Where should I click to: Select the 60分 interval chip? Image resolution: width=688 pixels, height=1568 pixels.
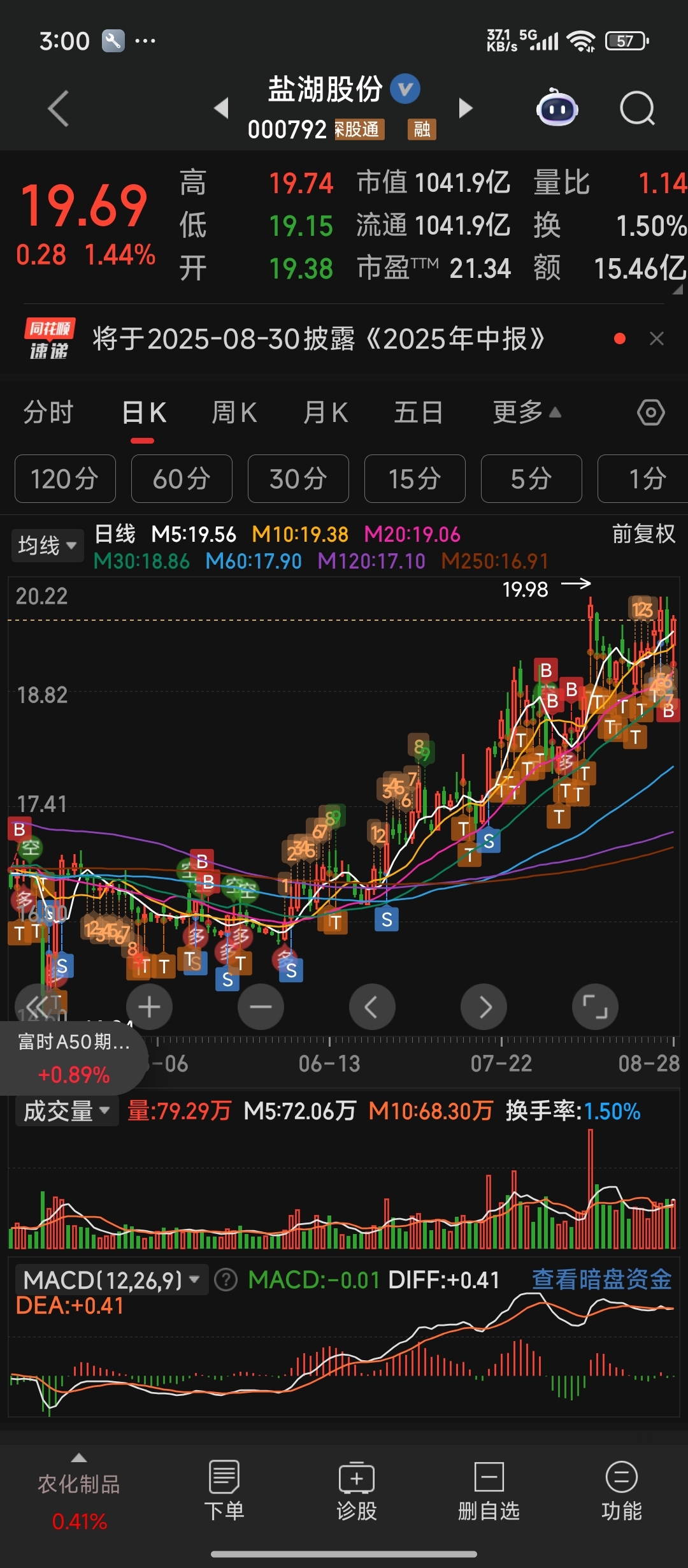pyautogui.click(x=182, y=479)
